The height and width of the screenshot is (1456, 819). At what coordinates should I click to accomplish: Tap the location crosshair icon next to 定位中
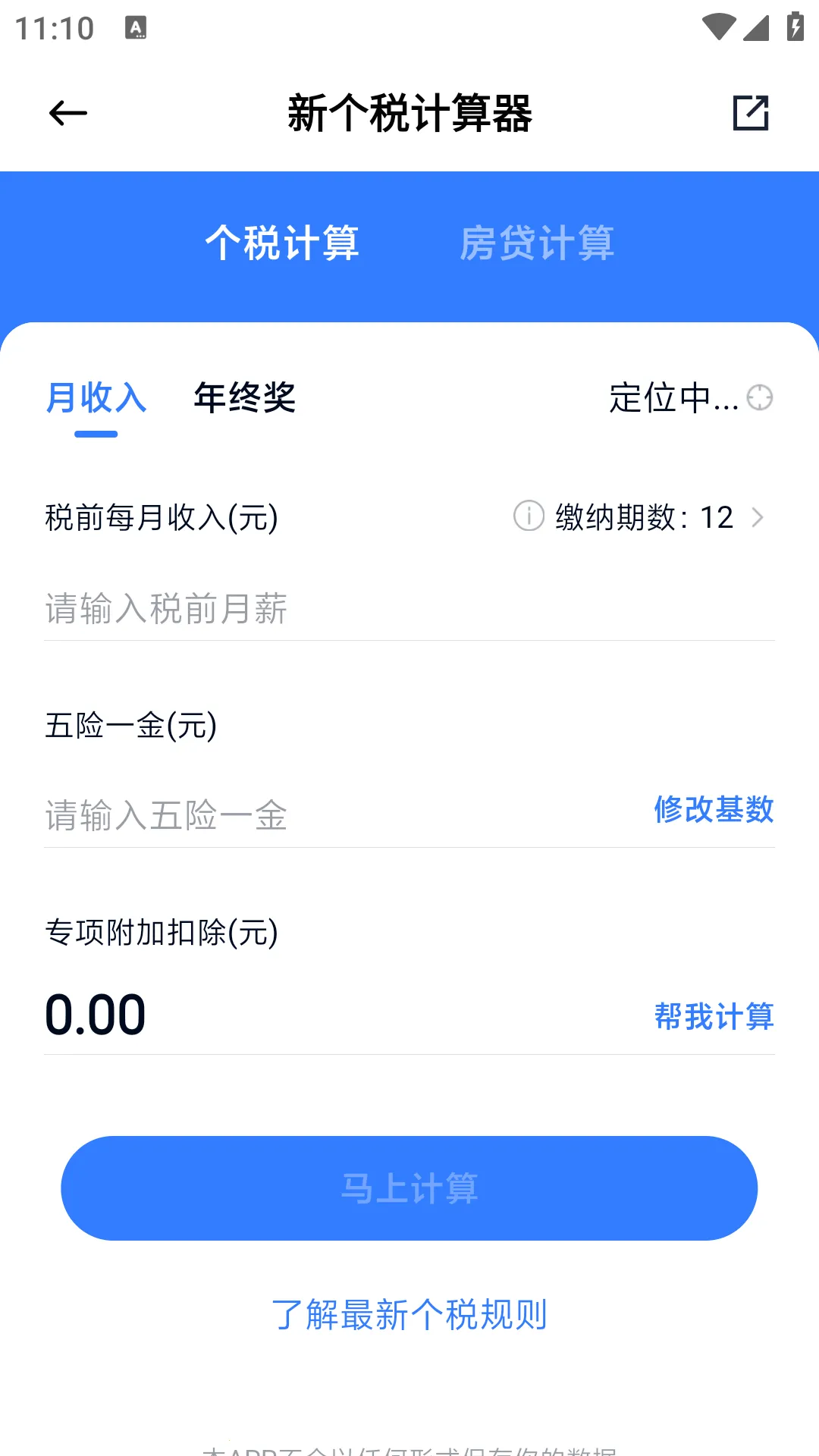(759, 397)
